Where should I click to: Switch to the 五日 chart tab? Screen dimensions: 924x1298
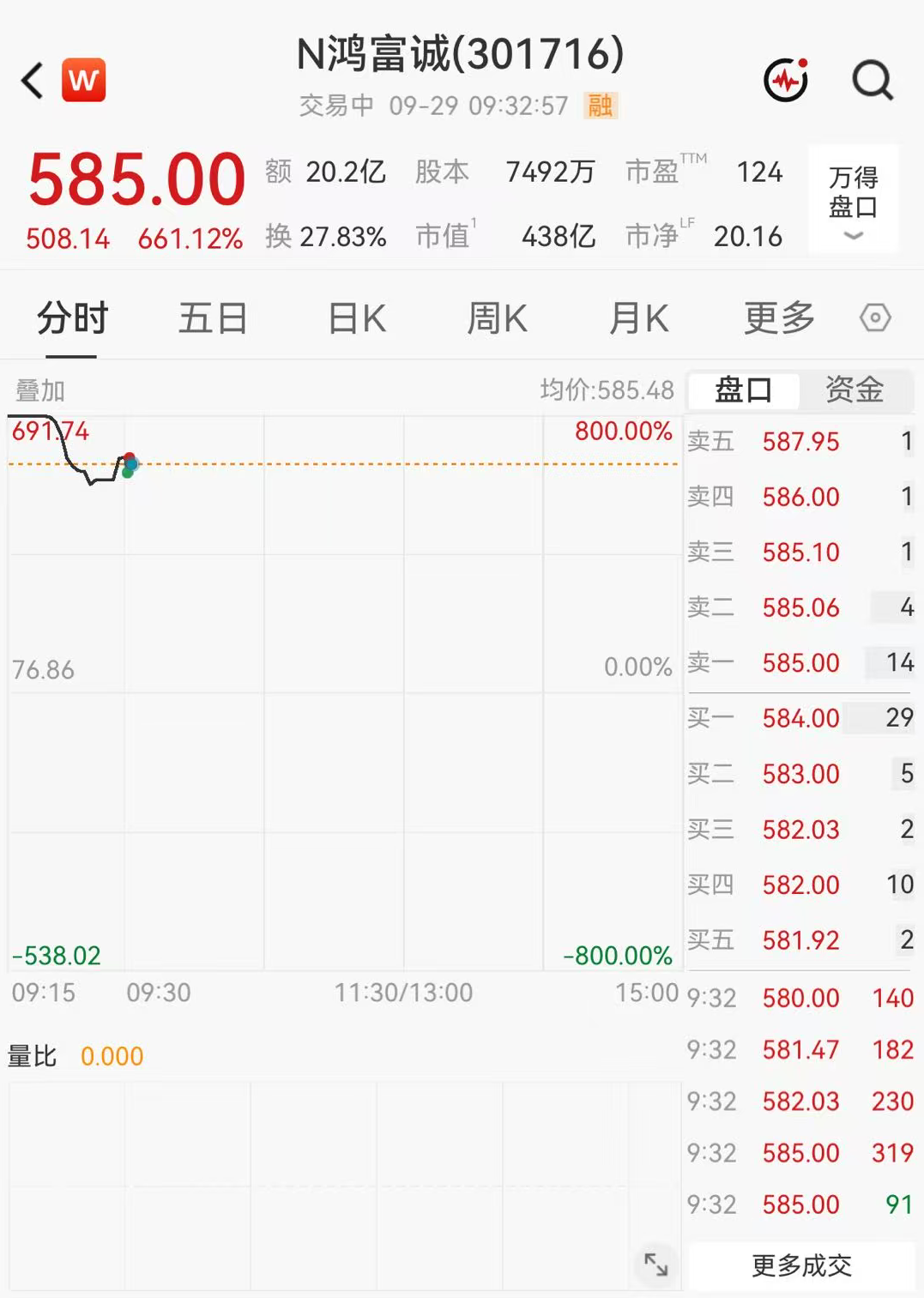coord(213,318)
